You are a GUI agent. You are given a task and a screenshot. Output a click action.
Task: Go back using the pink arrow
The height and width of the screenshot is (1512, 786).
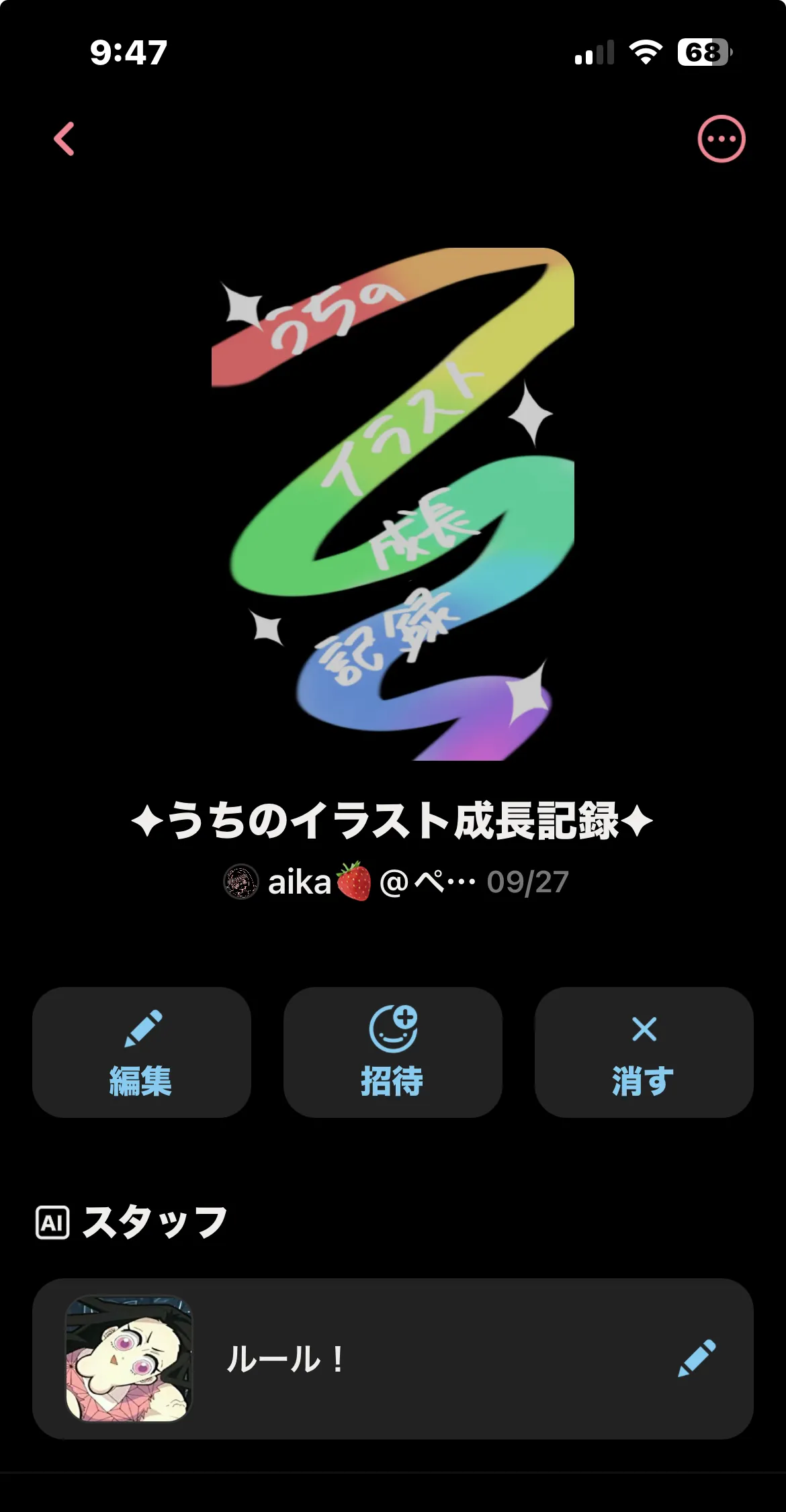point(64,139)
